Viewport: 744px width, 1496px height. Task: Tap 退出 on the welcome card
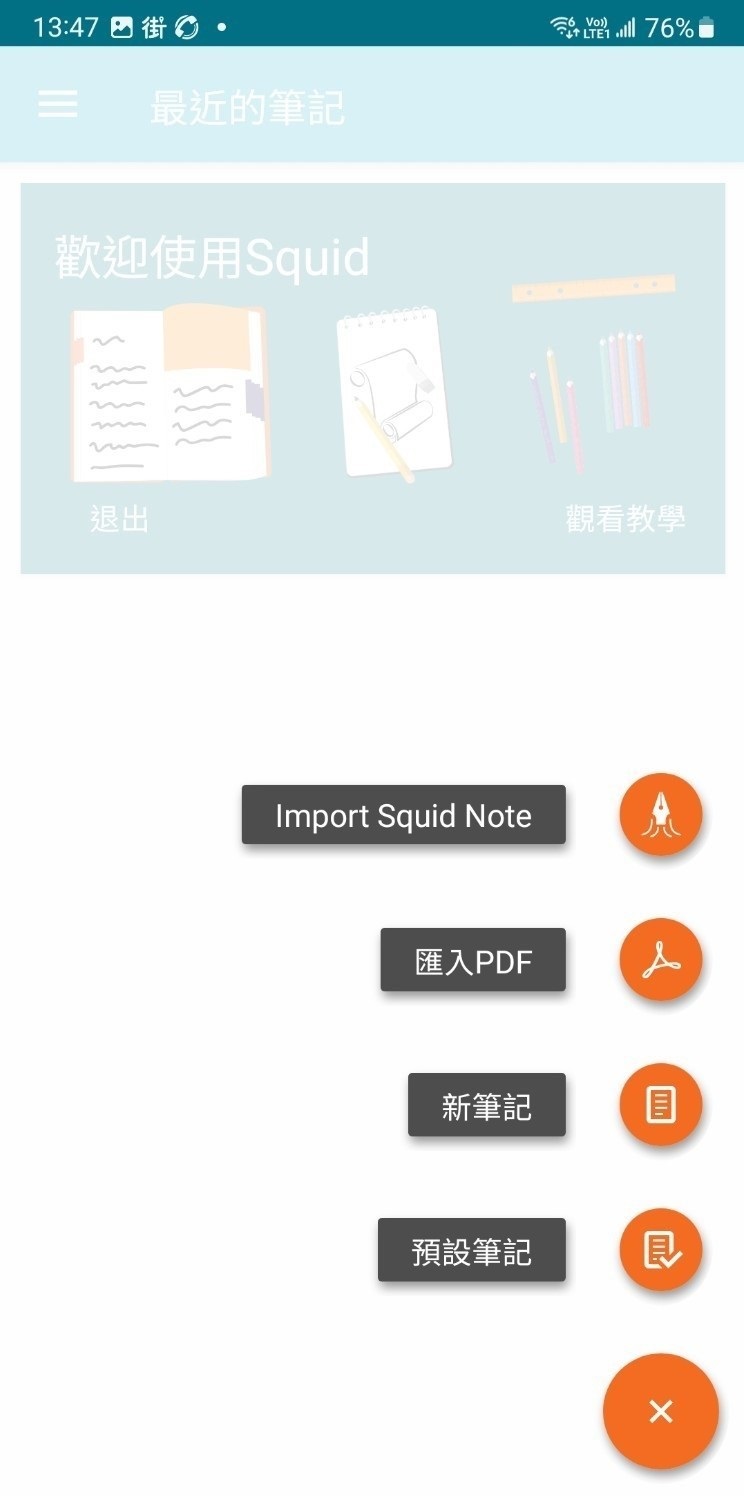(x=120, y=519)
